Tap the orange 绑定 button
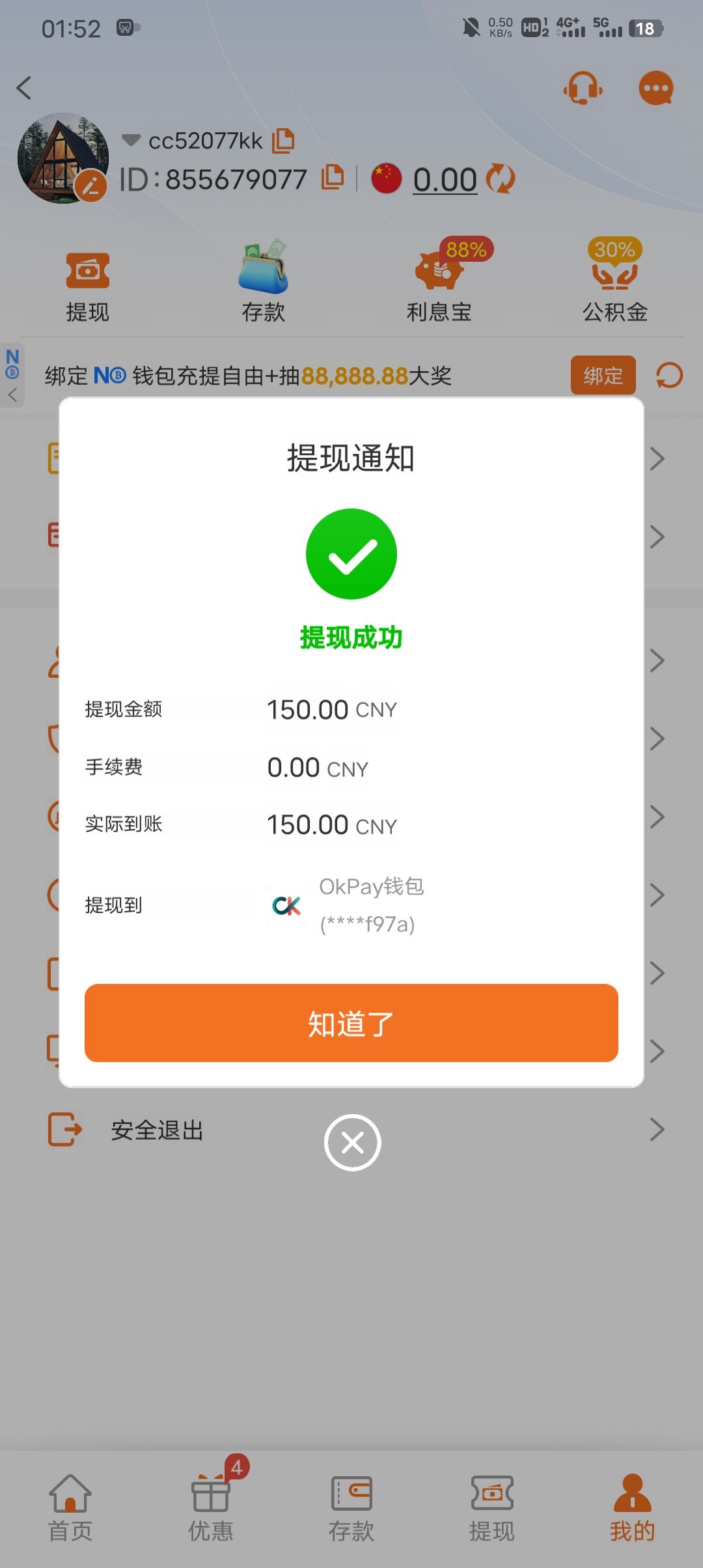 pos(603,375)
